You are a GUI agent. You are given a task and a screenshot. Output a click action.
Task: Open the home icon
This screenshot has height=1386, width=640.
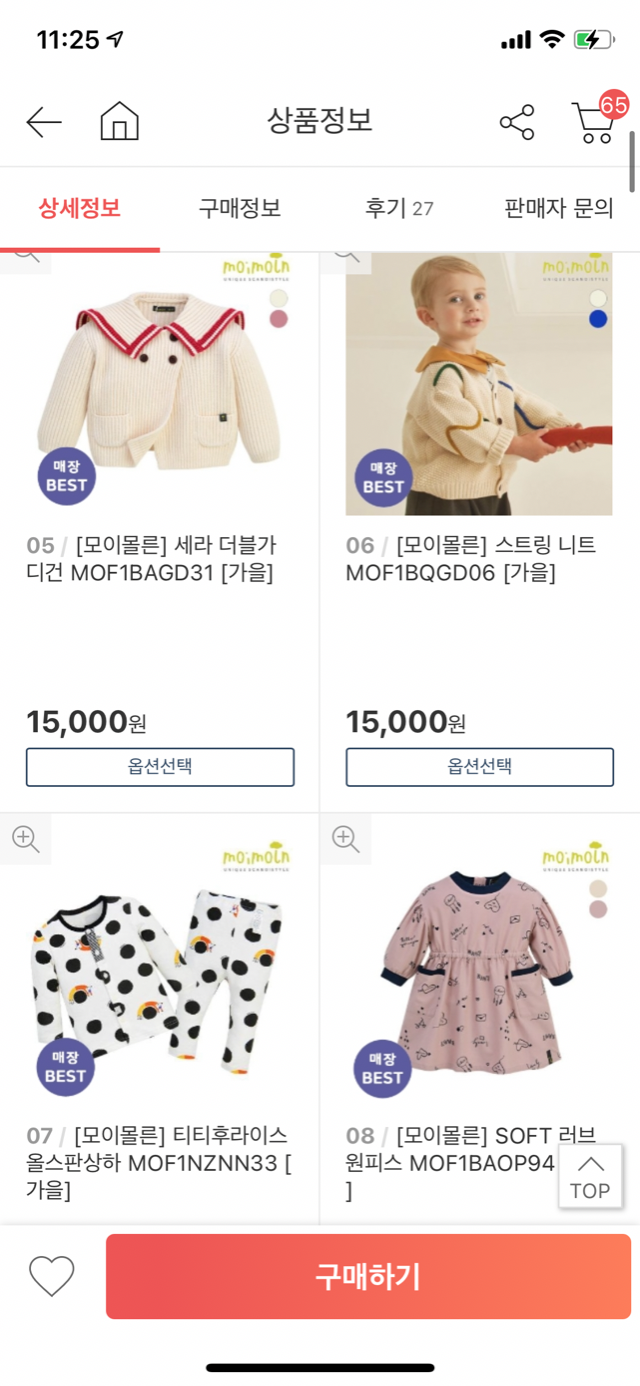pos(119,122)
